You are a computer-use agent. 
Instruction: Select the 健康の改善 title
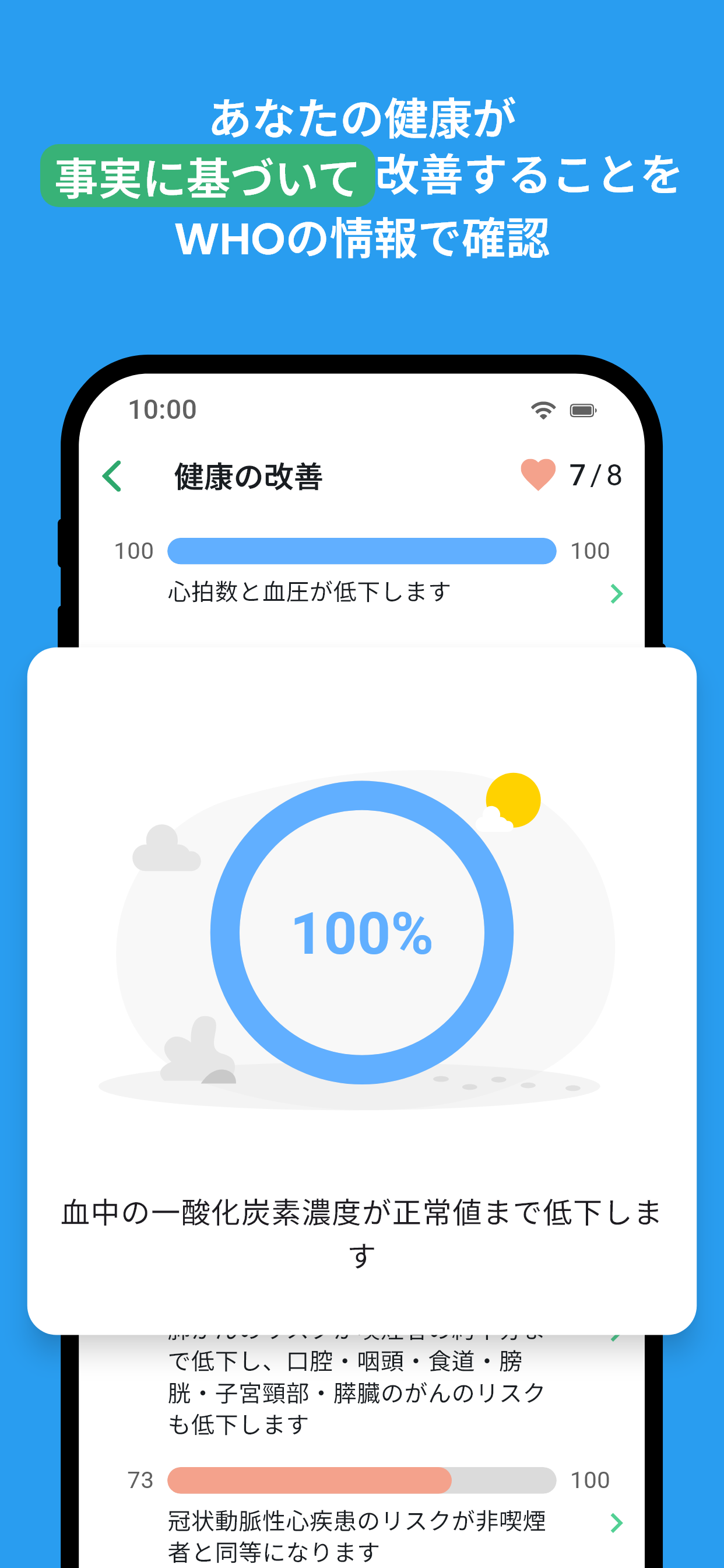coord(249,477)
